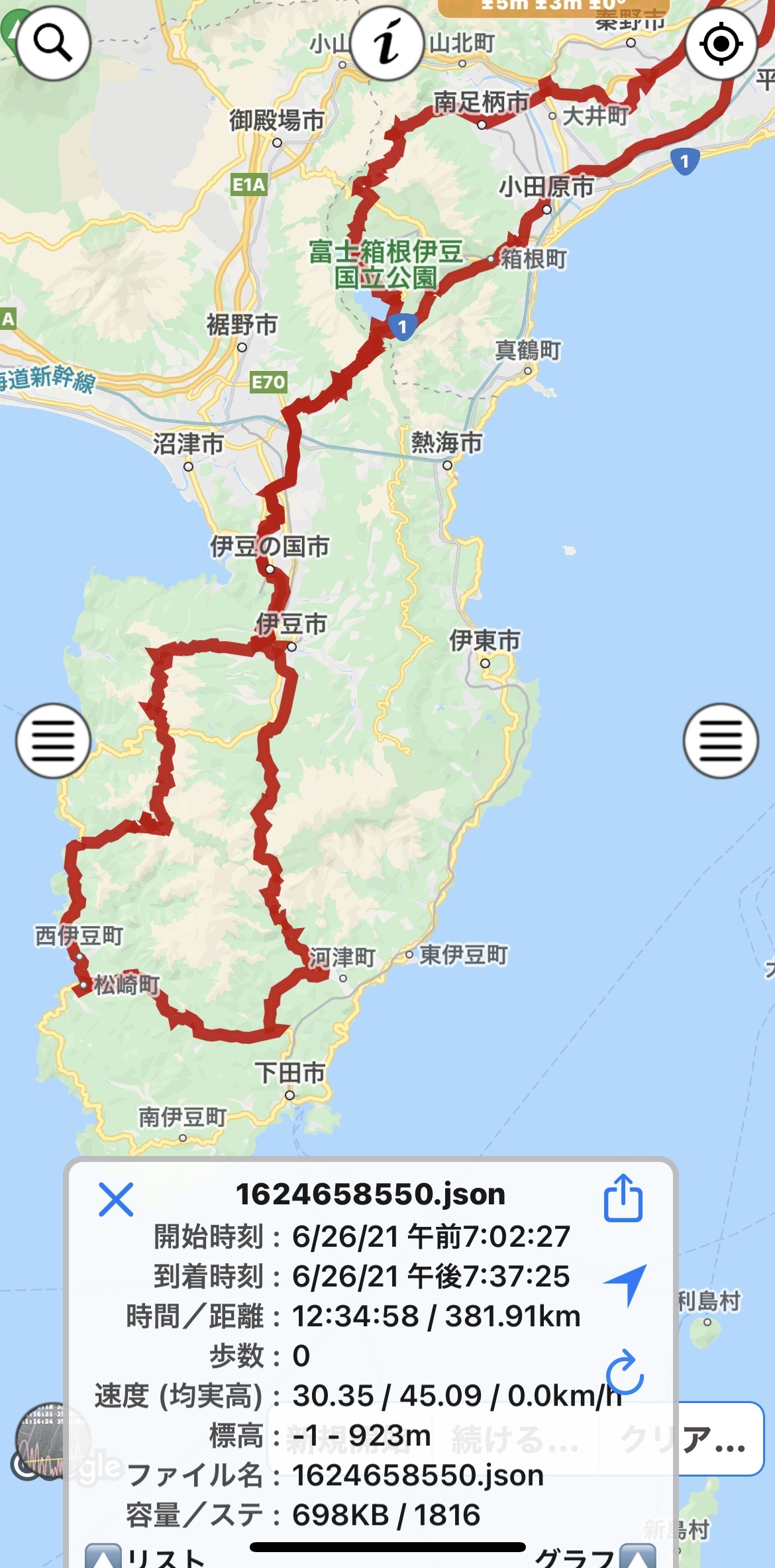Close the track info panel
Image resolution: width=775 pixels, height=1568 pixels.
click(116, 1199)
